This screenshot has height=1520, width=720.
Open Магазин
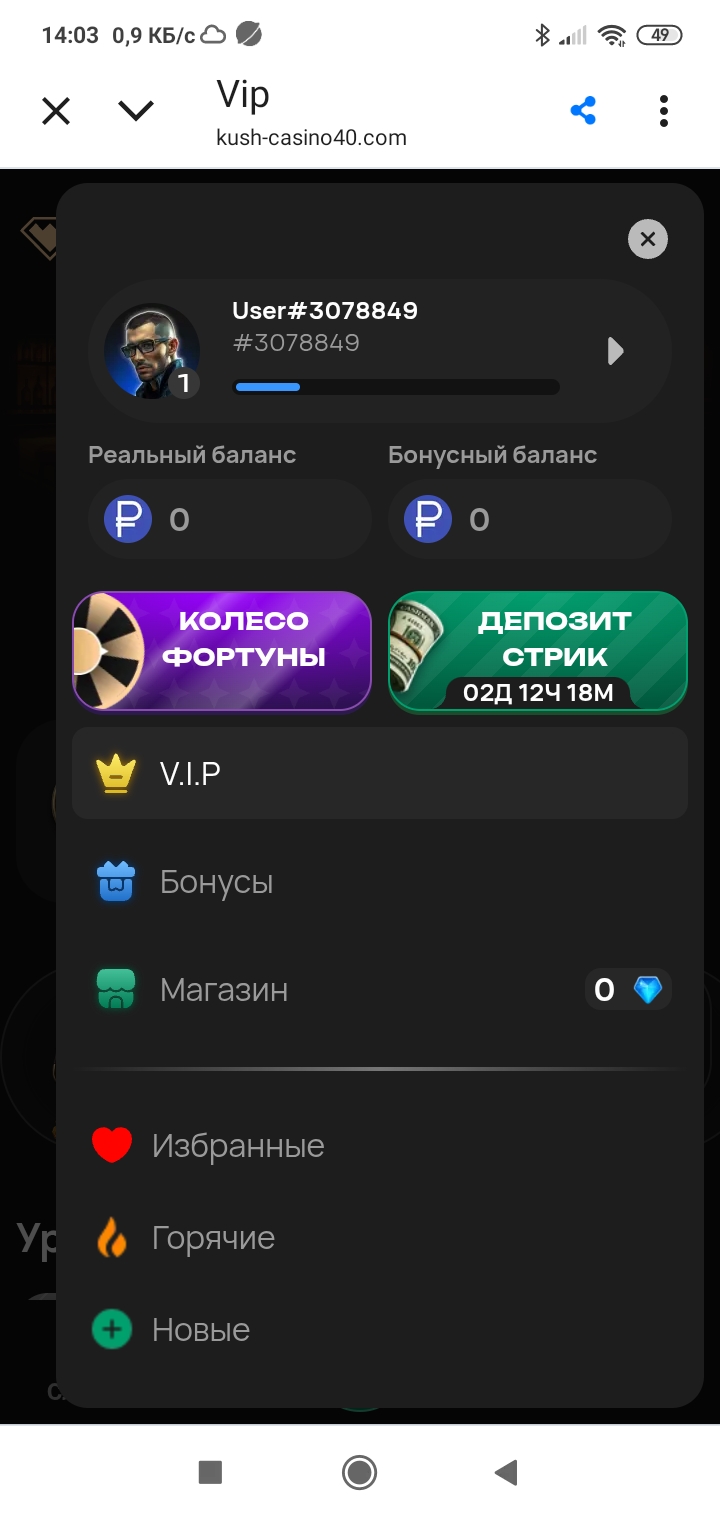224,990
